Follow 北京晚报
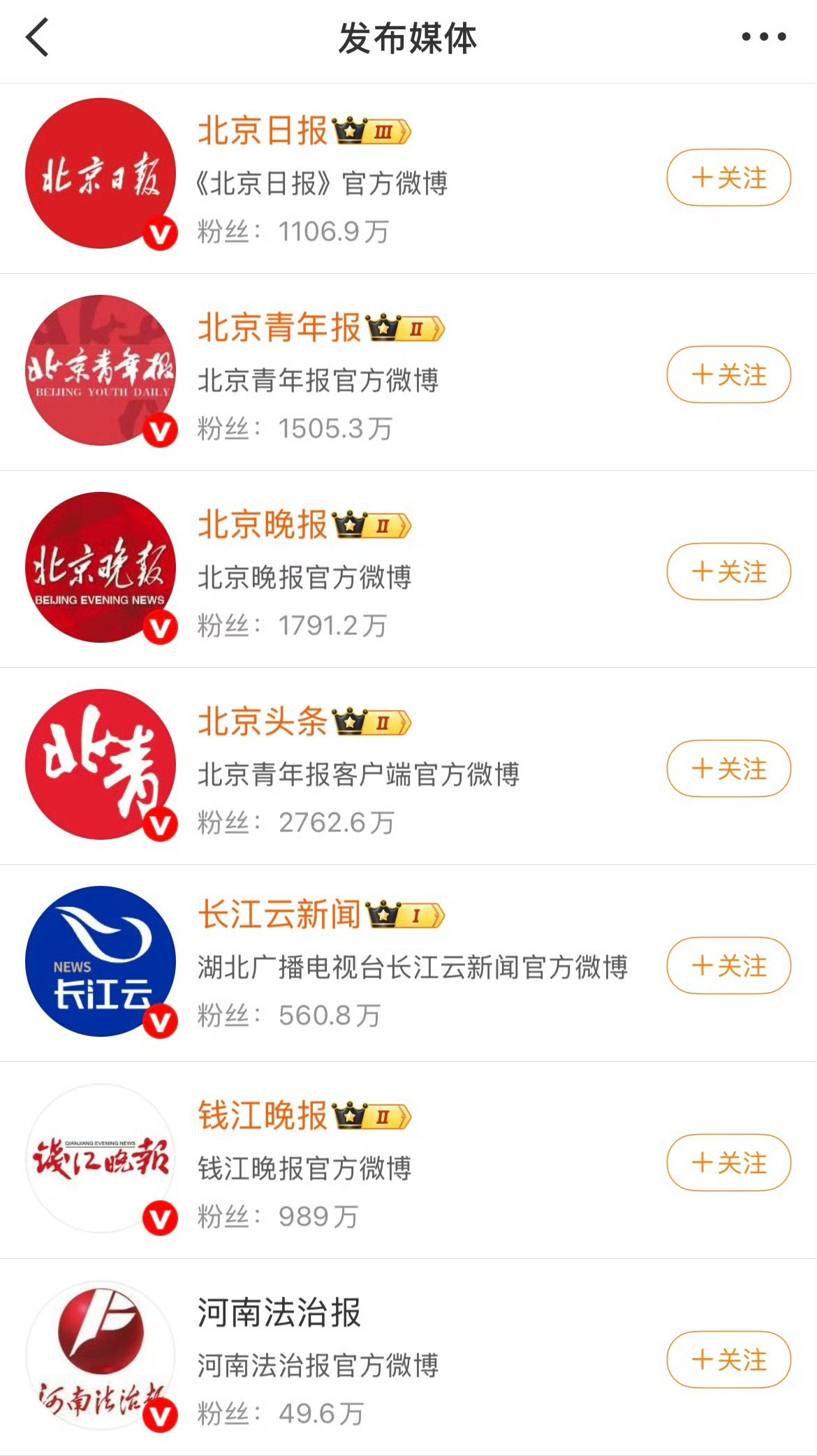The height and width of the screenshot is (1456, 817). click(x=729, y=572)
